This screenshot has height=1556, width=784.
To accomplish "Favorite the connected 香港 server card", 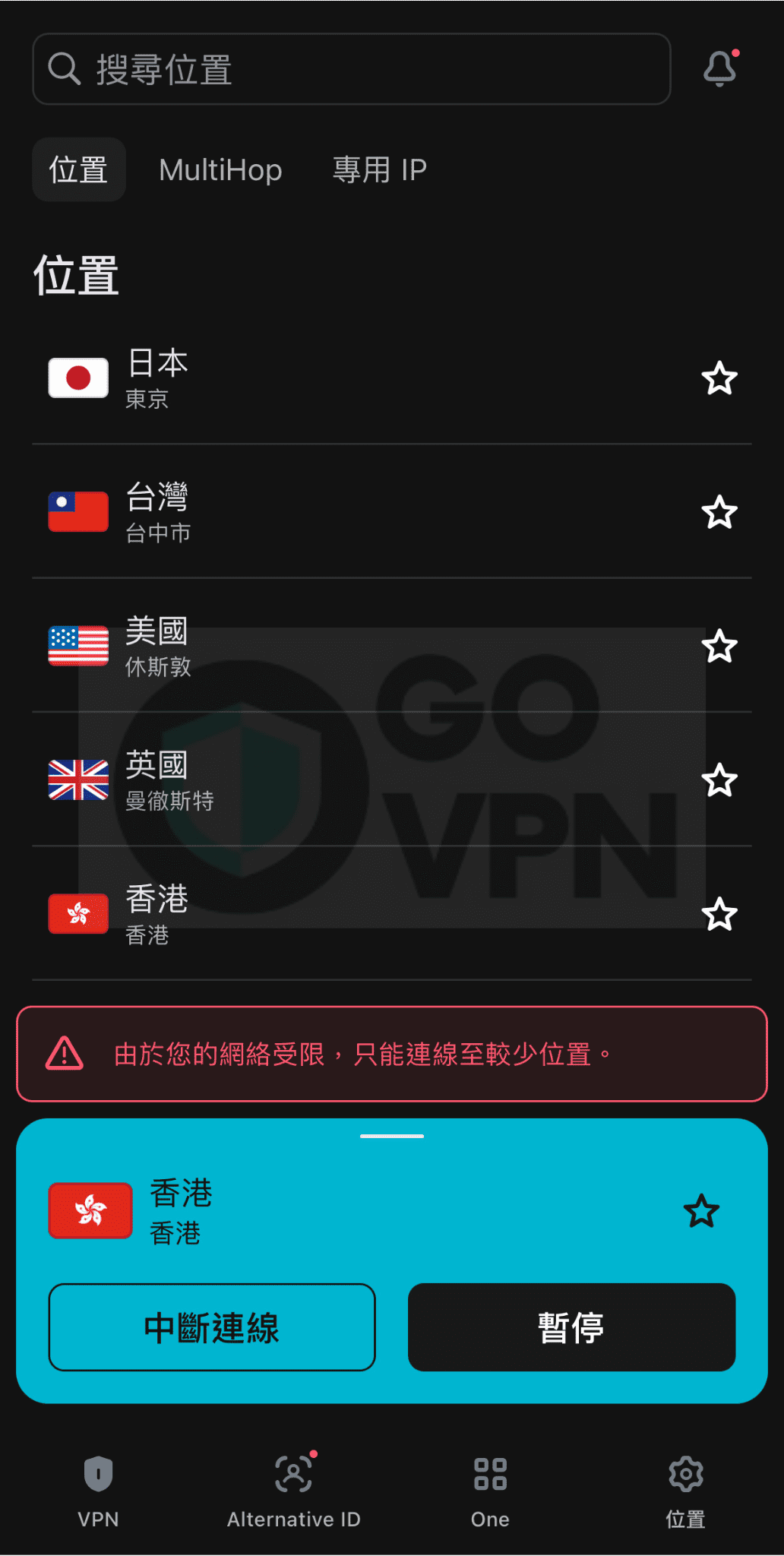I will [702, 1210].
